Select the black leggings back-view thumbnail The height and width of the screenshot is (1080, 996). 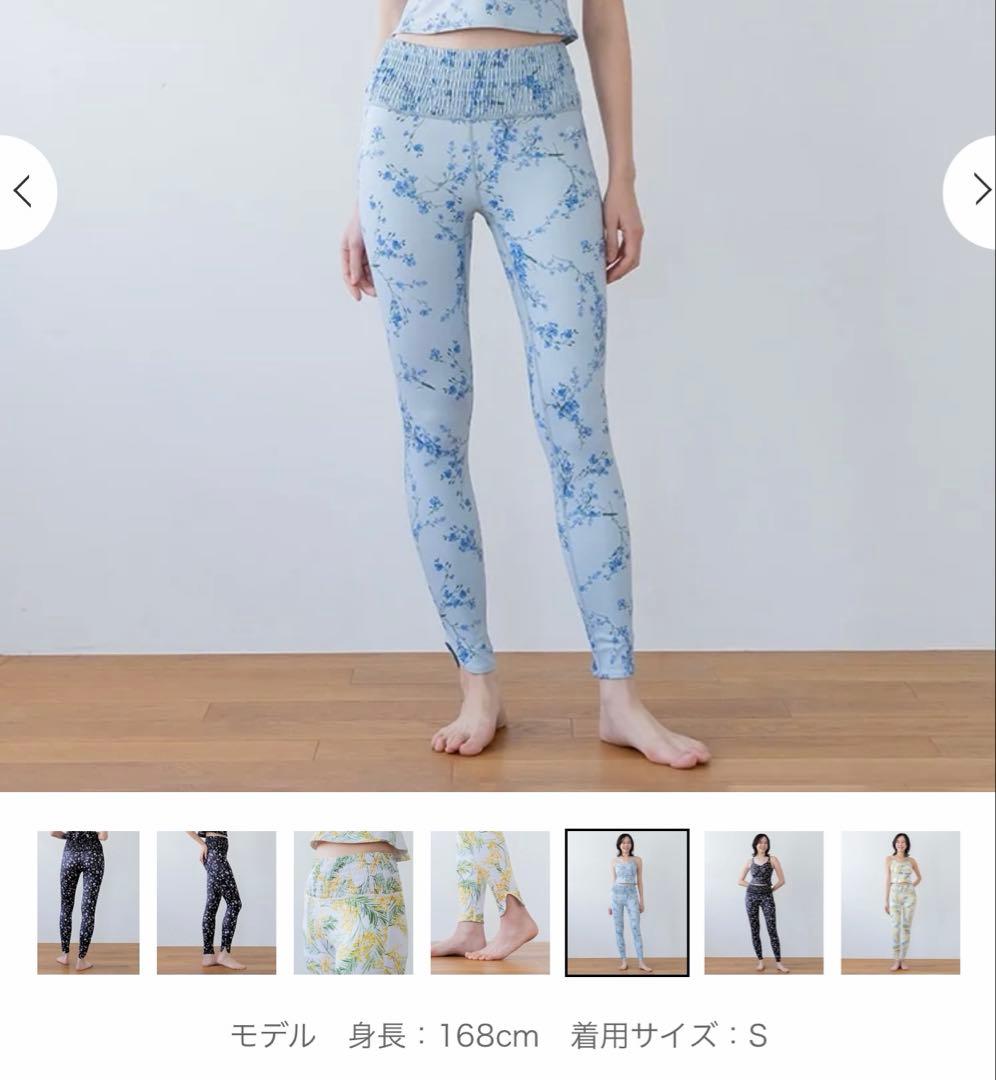tap(88, 902)
